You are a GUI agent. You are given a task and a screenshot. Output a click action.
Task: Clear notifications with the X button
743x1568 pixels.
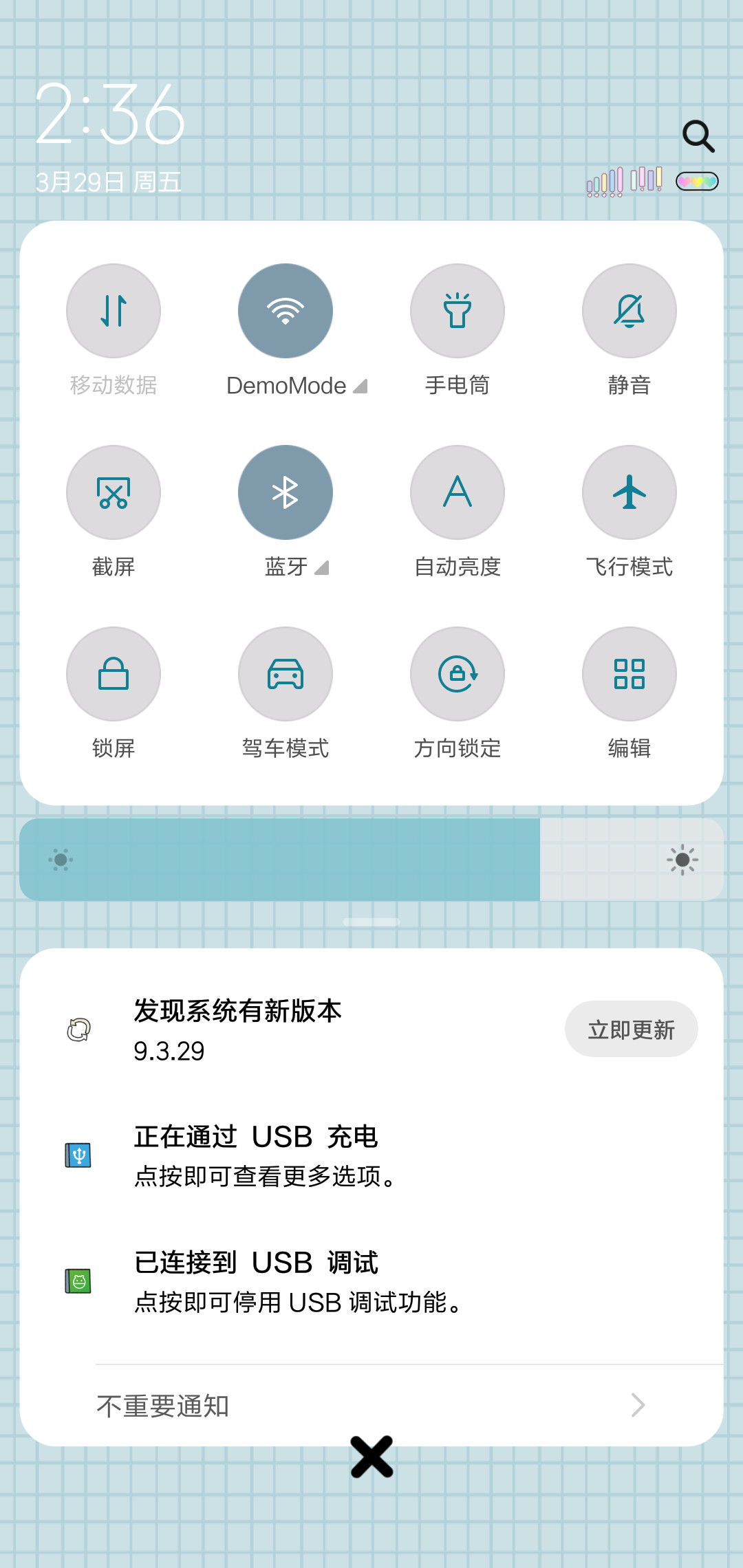372,1457
